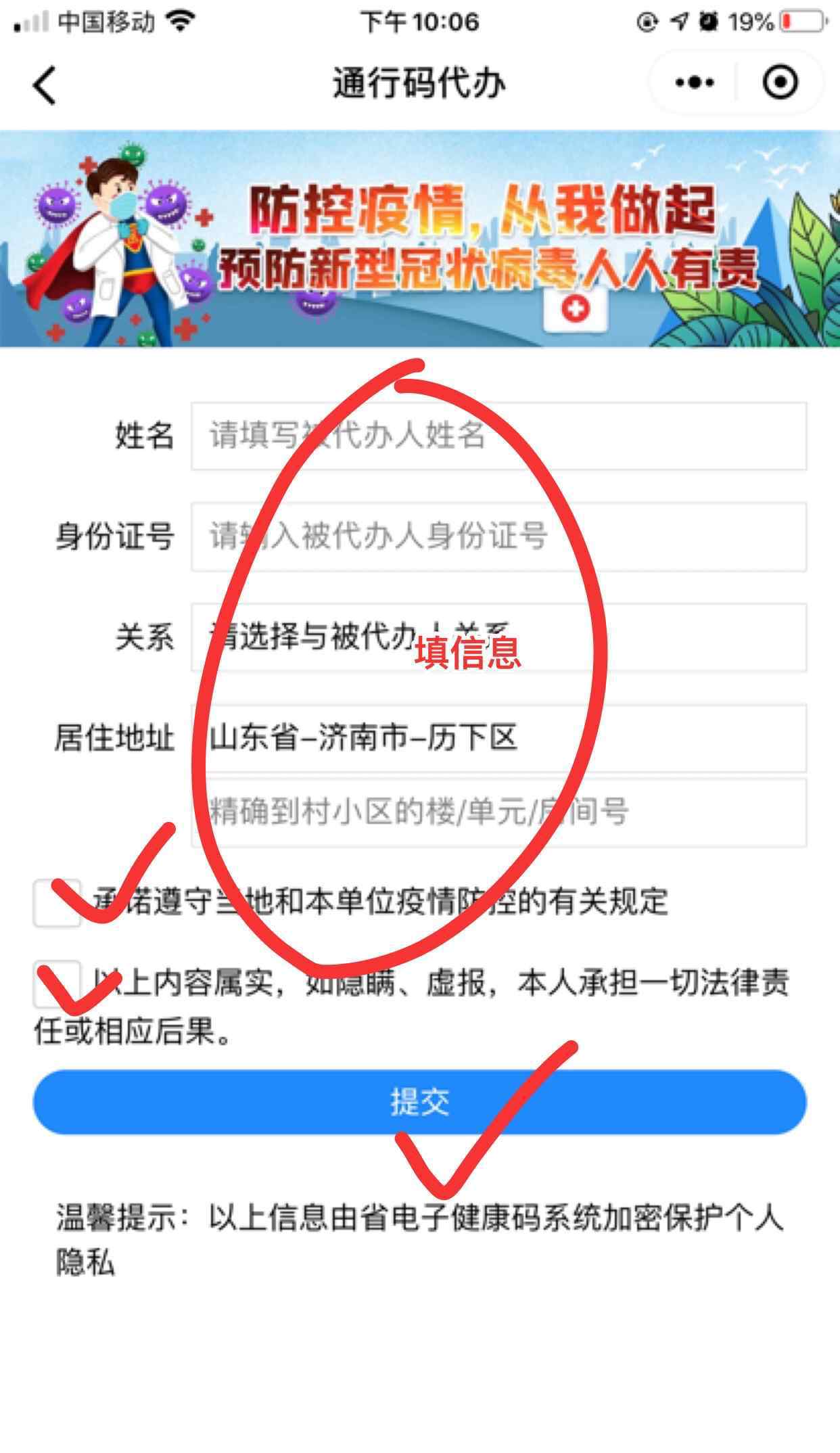Screen dimensions: 840x1453
Task: Enter detailed address in 精确到村小区 field
Action: [x=498, y=812]
